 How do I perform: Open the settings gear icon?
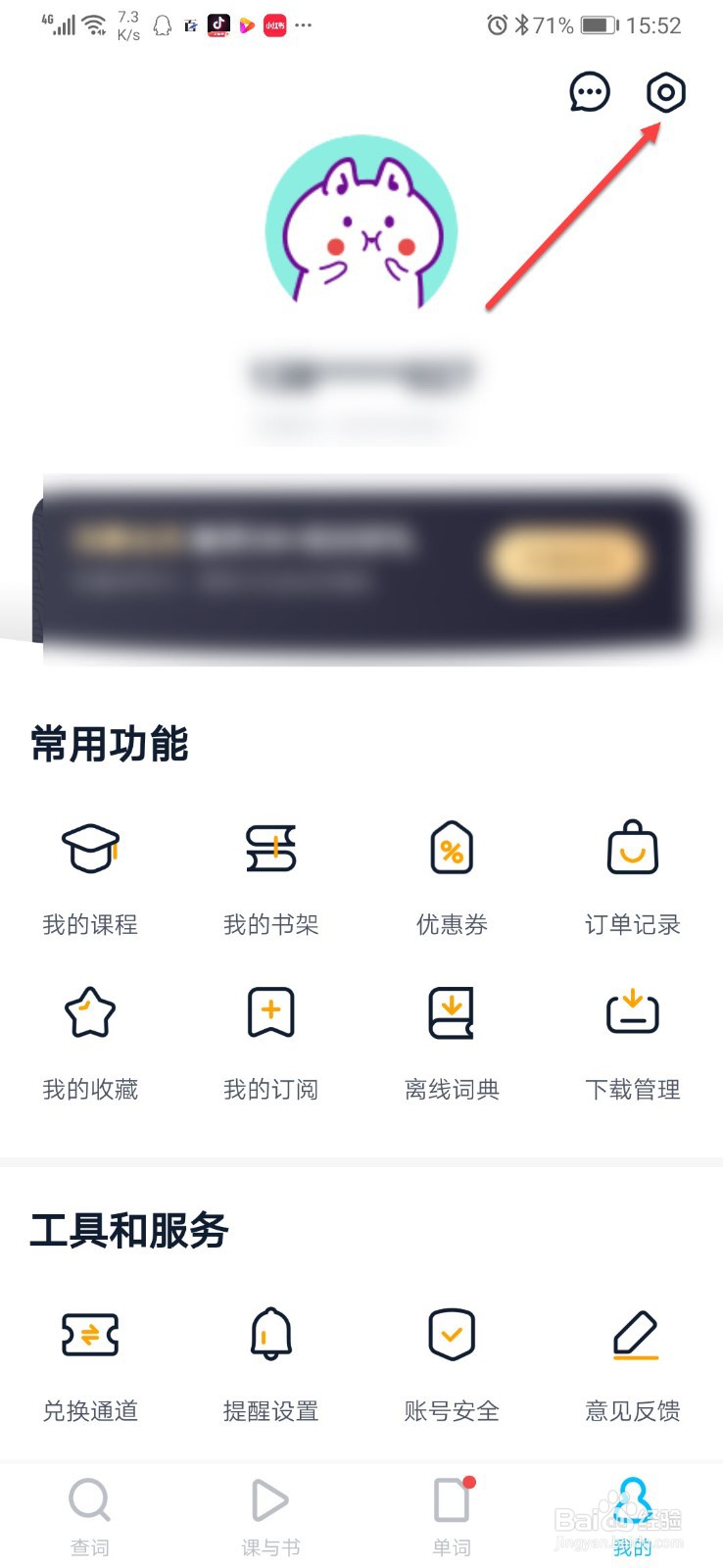point(665,93)
